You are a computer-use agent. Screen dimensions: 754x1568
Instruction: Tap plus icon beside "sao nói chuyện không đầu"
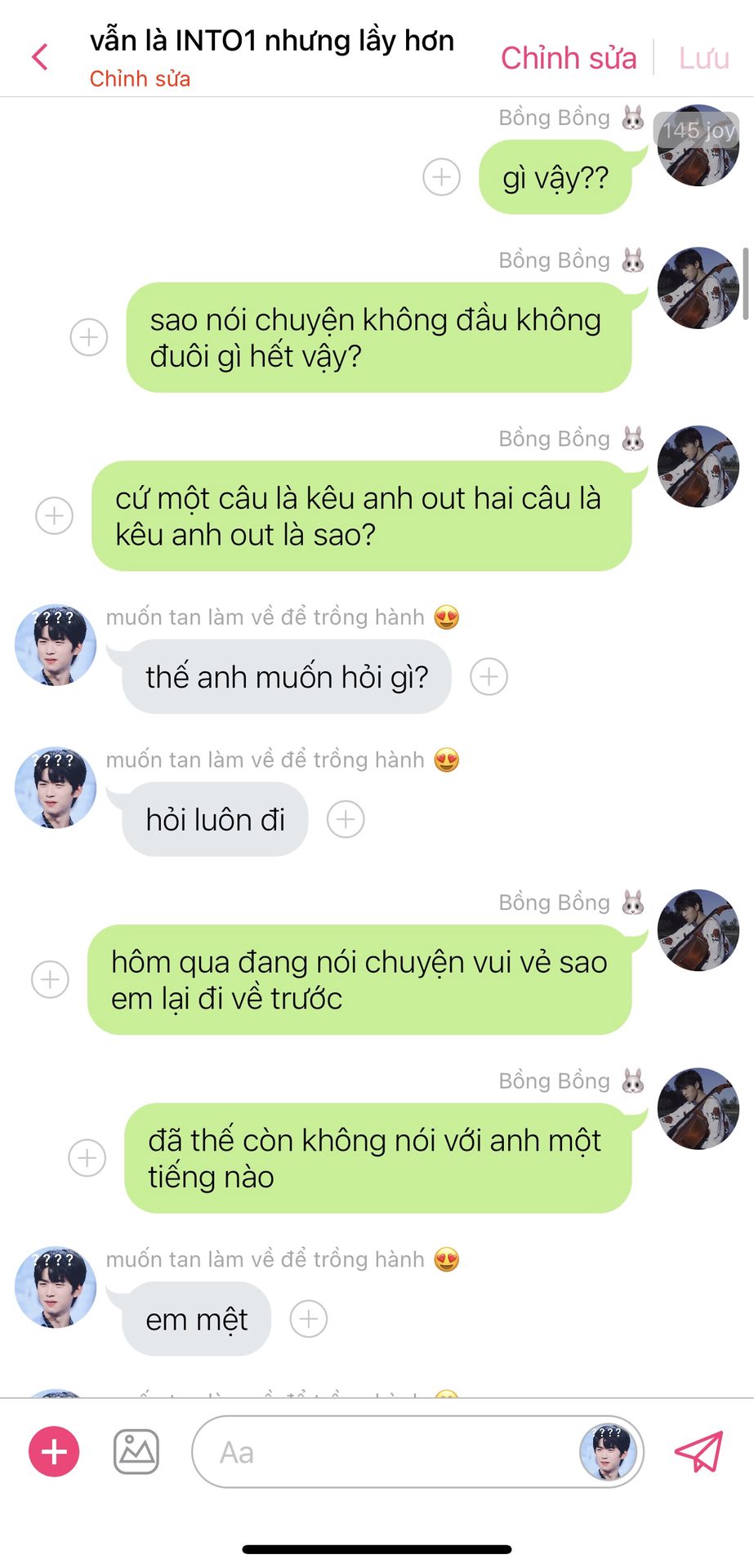[x=89, y=337]
